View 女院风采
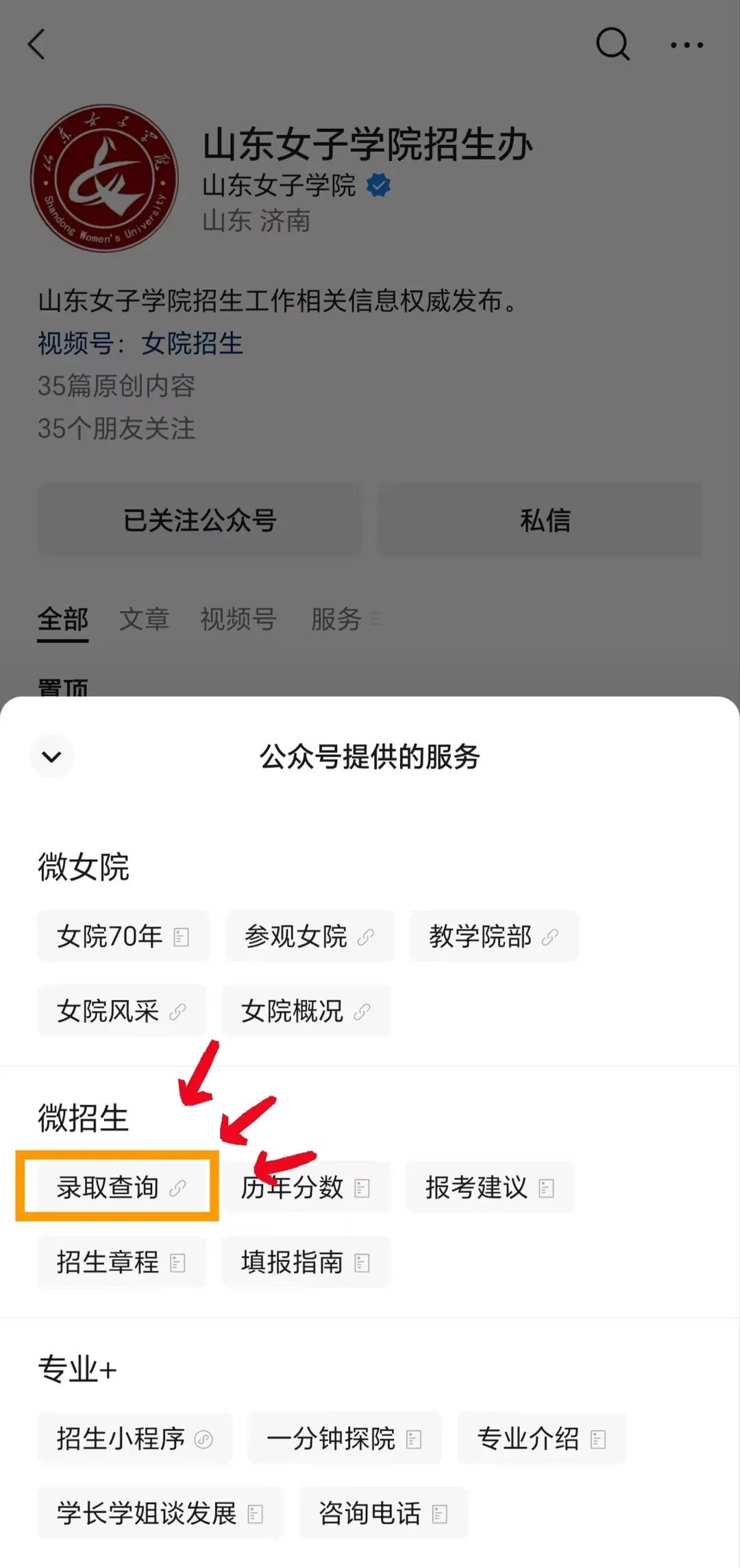 [x=121, y=1011]
